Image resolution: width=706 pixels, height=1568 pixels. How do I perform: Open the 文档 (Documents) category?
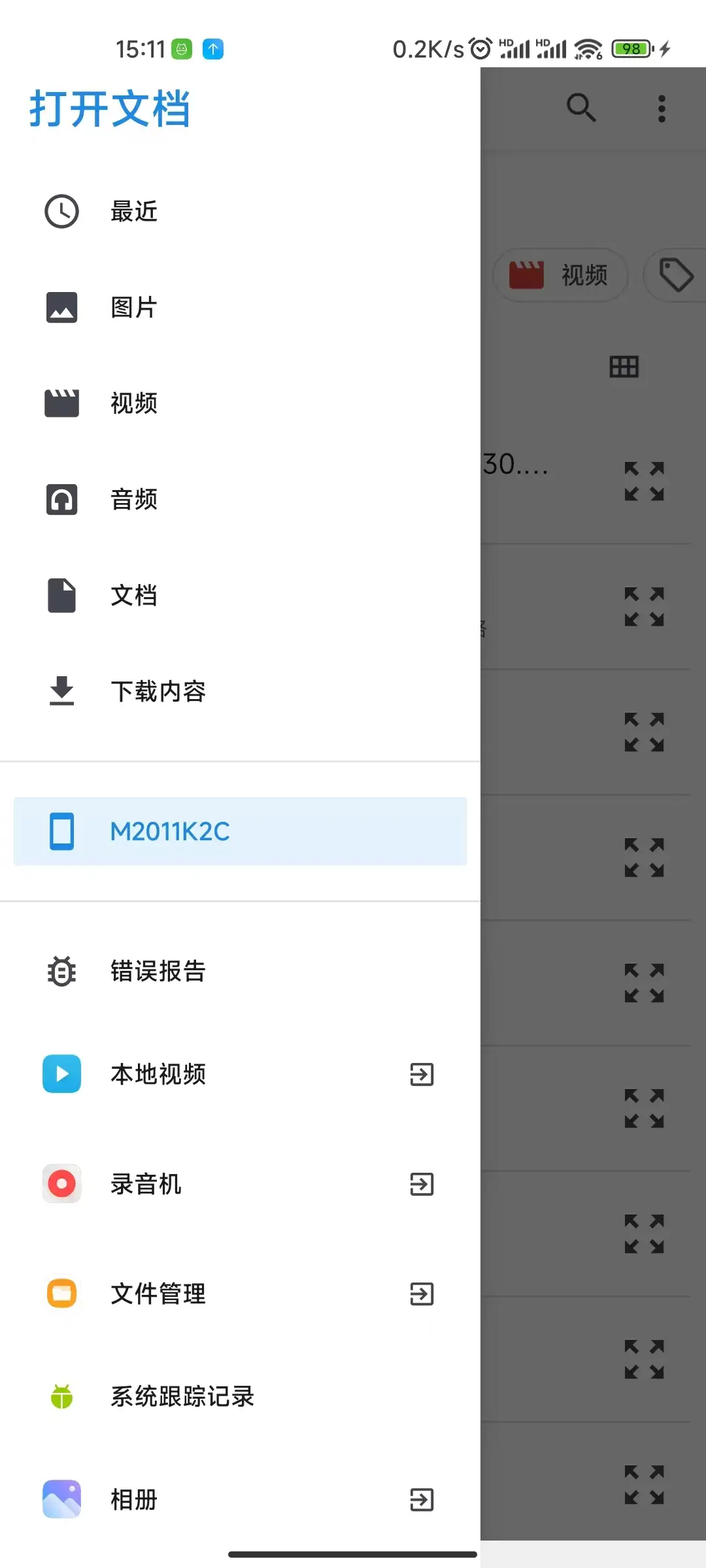point(134,595)
